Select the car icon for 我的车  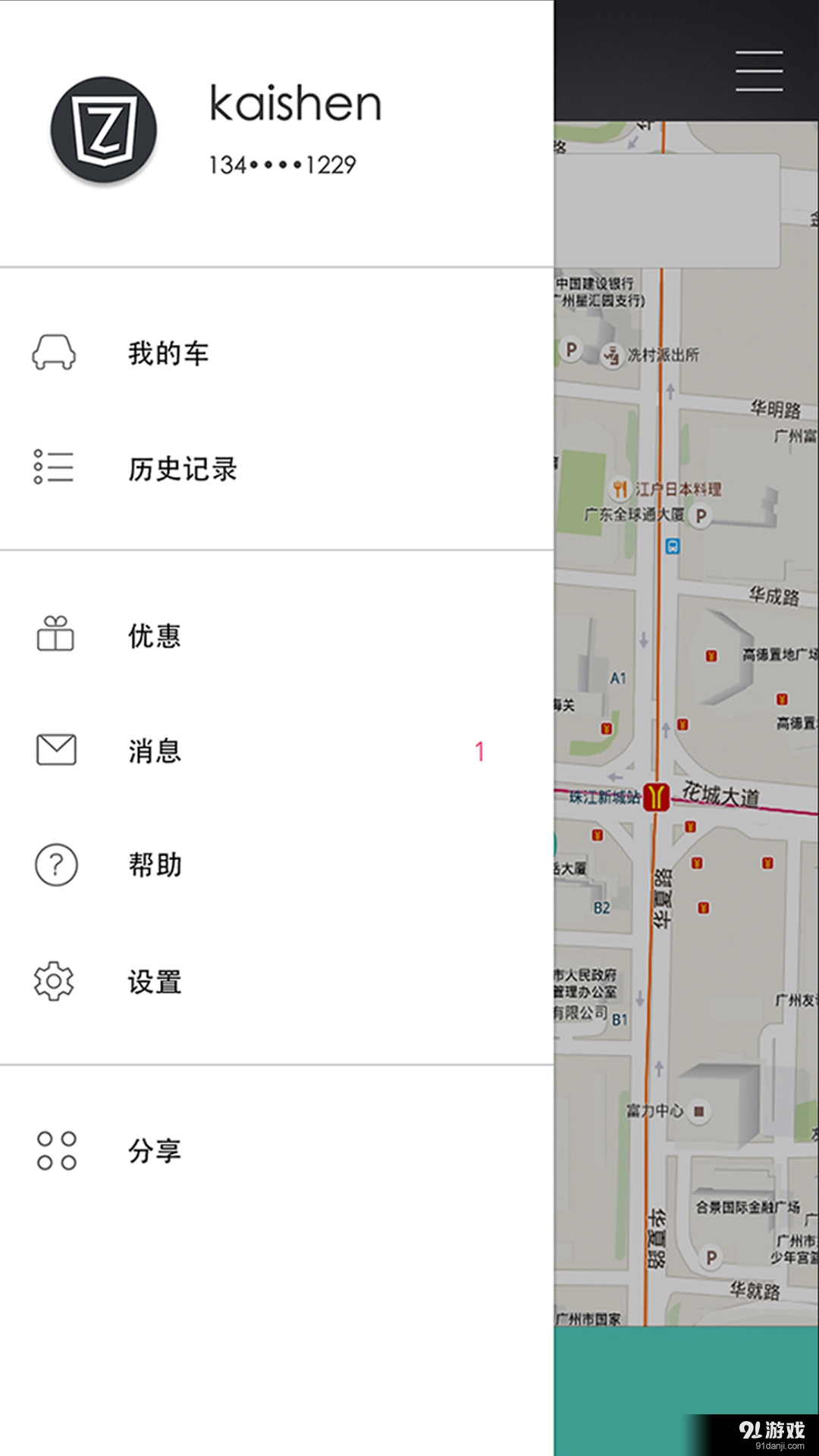pyautogui.click(x=54, y=353)
